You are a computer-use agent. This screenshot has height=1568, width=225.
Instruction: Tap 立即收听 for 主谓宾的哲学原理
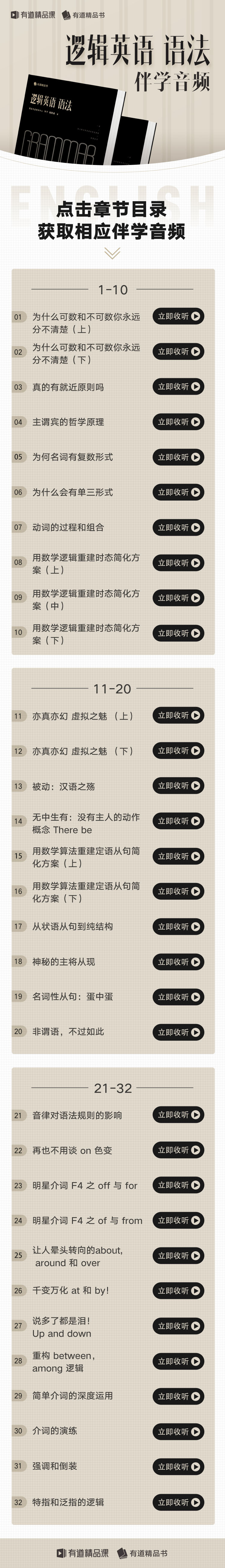coord(178,422)
